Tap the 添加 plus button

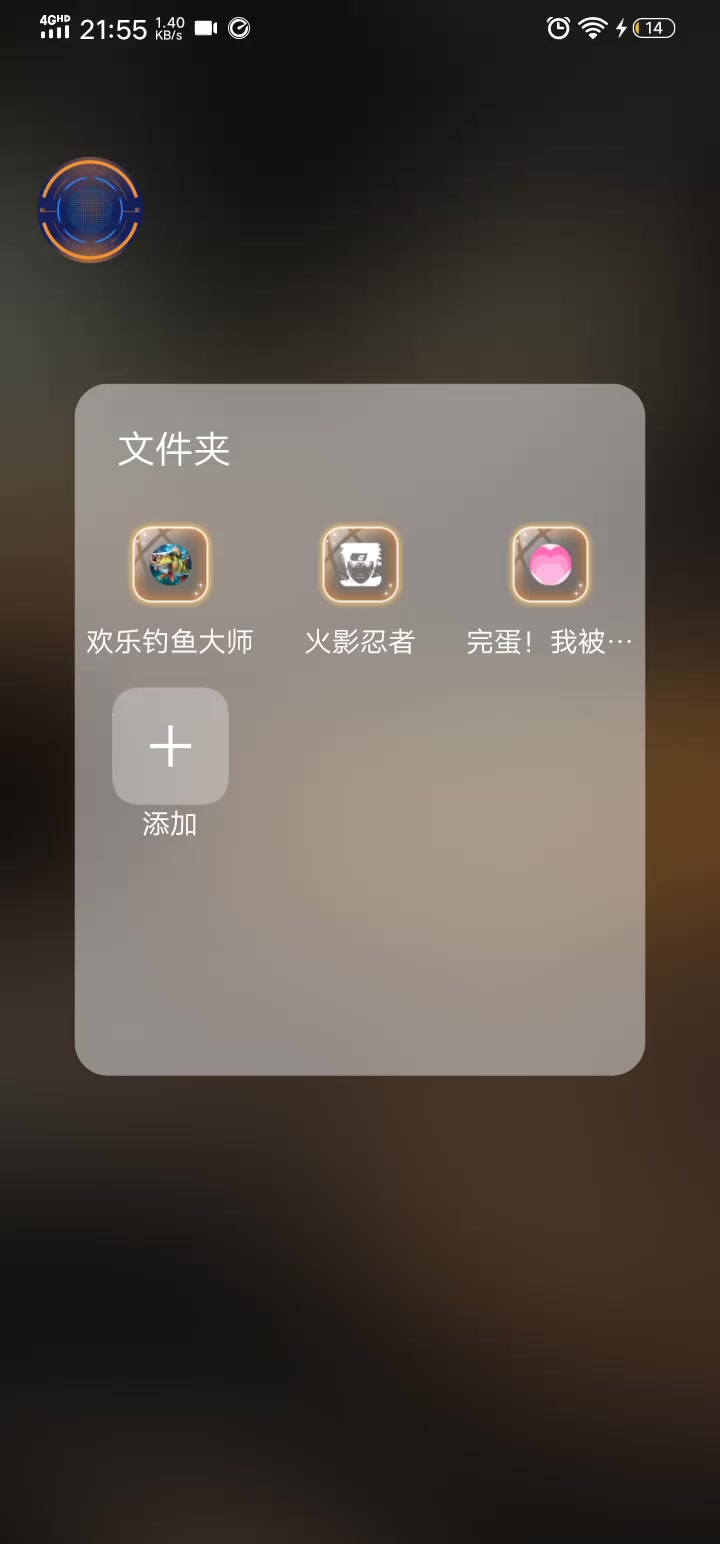point(171,746)
